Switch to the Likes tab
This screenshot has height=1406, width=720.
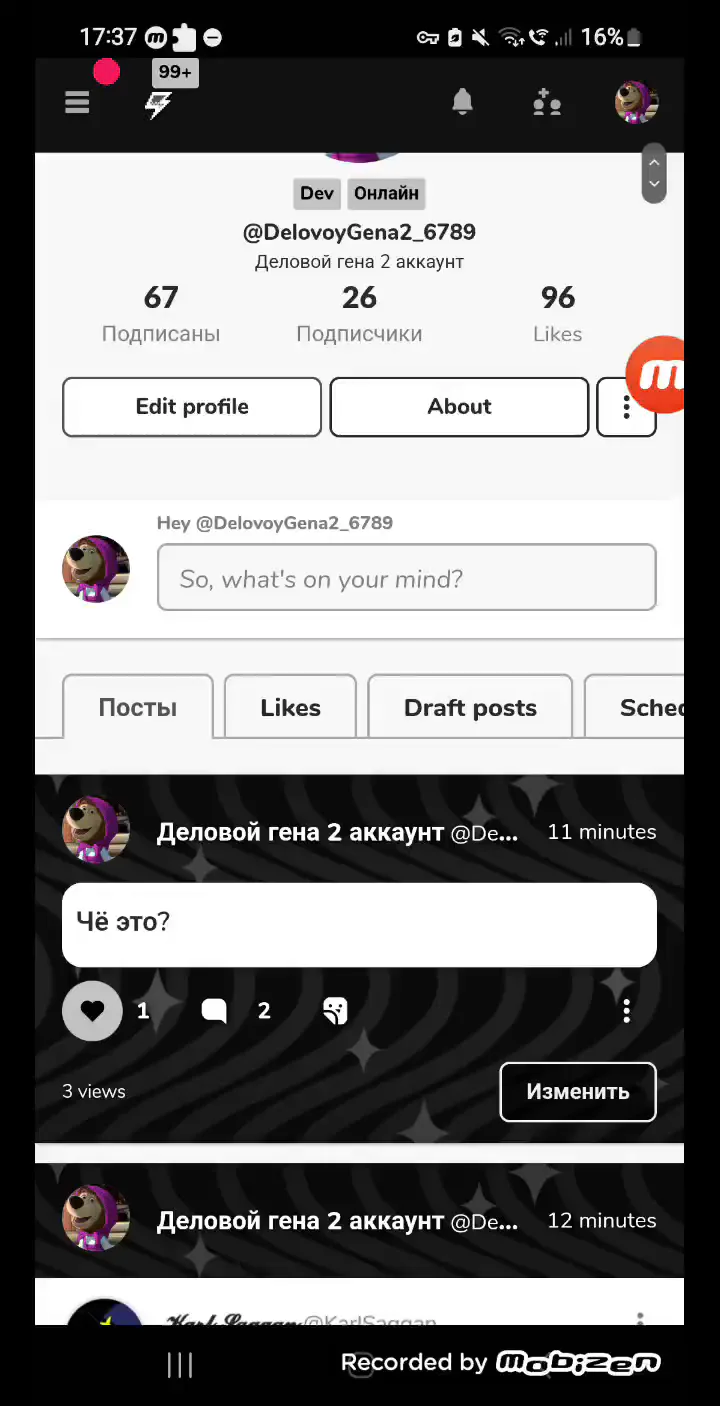tap(290, 708)
